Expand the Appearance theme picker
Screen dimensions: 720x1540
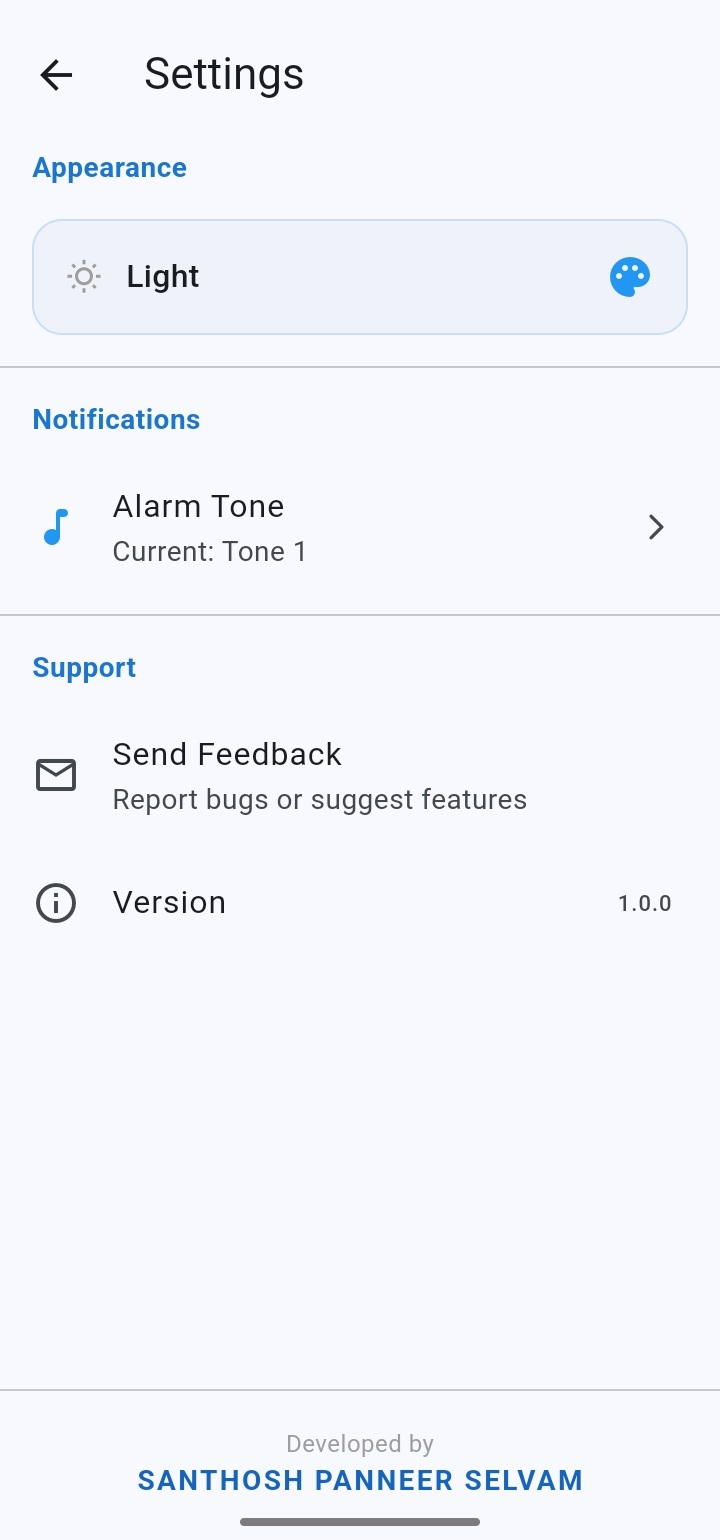360,276
